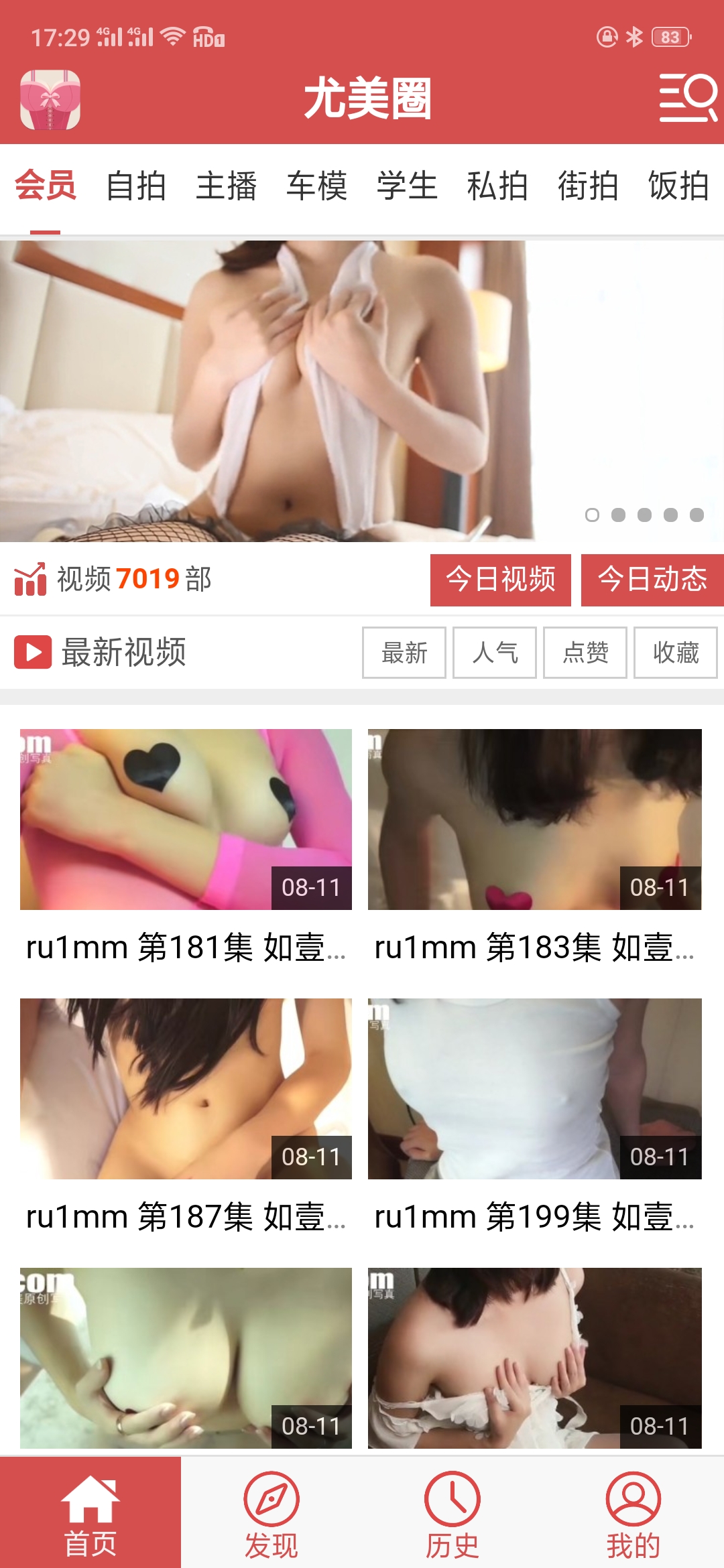The image size is (724, 1568).
Task: Sort videos by 收藏
Action: pyautogui.click(x=676, y=653)
